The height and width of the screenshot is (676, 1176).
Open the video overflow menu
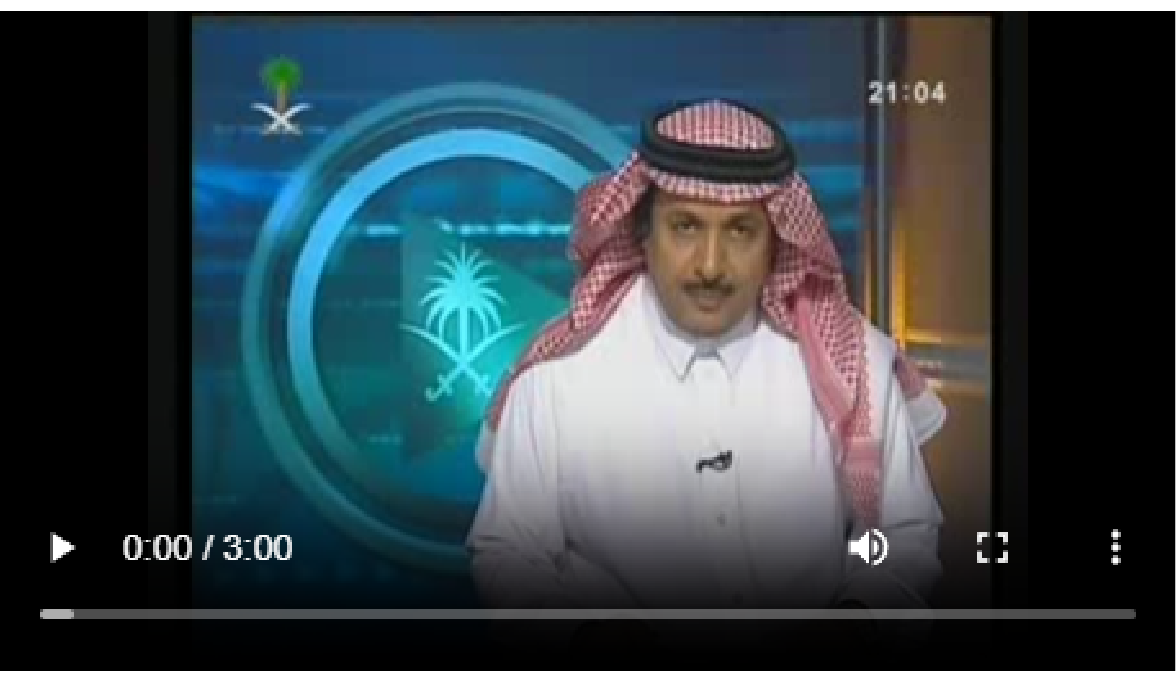(x=1116, y=547)
